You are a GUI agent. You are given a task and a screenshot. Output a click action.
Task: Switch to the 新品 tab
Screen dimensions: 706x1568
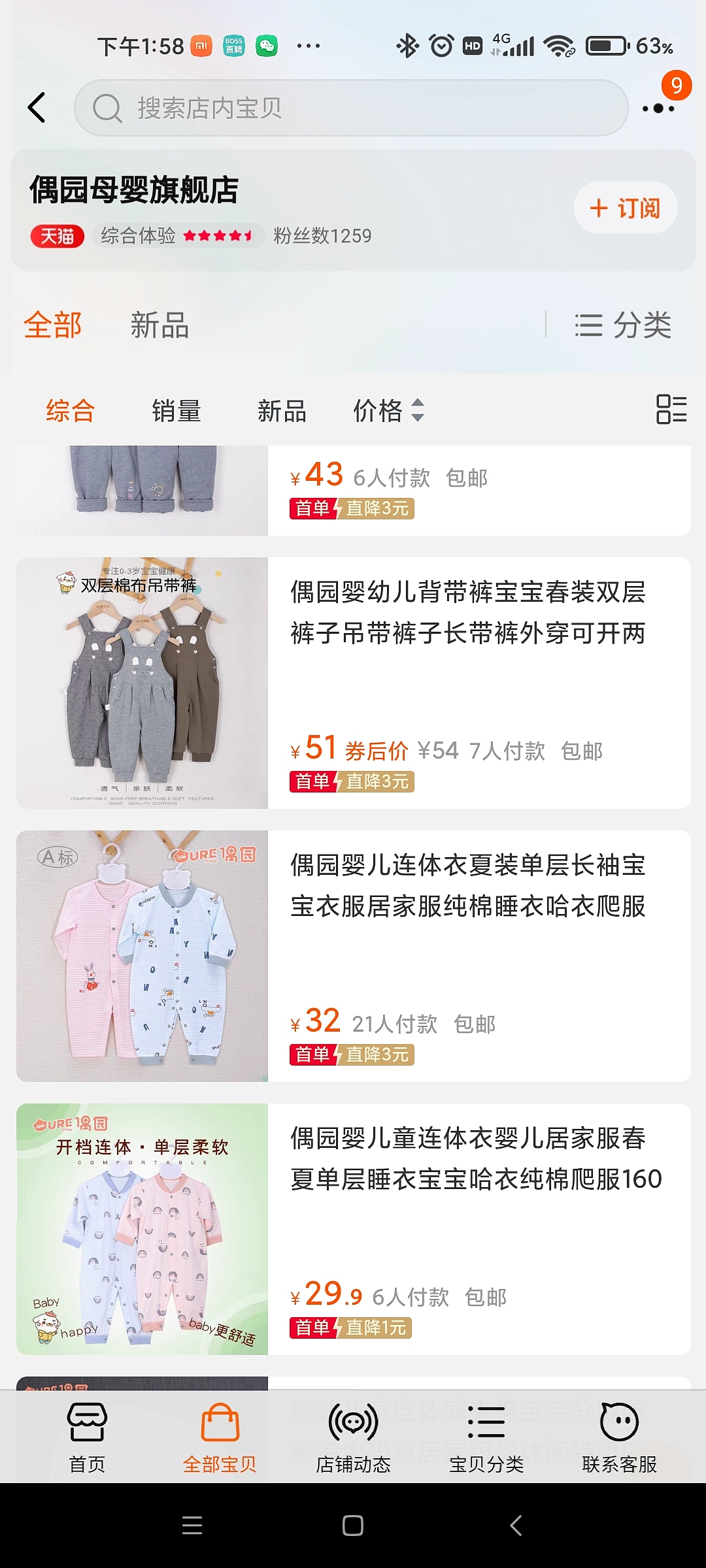point(158,325)
